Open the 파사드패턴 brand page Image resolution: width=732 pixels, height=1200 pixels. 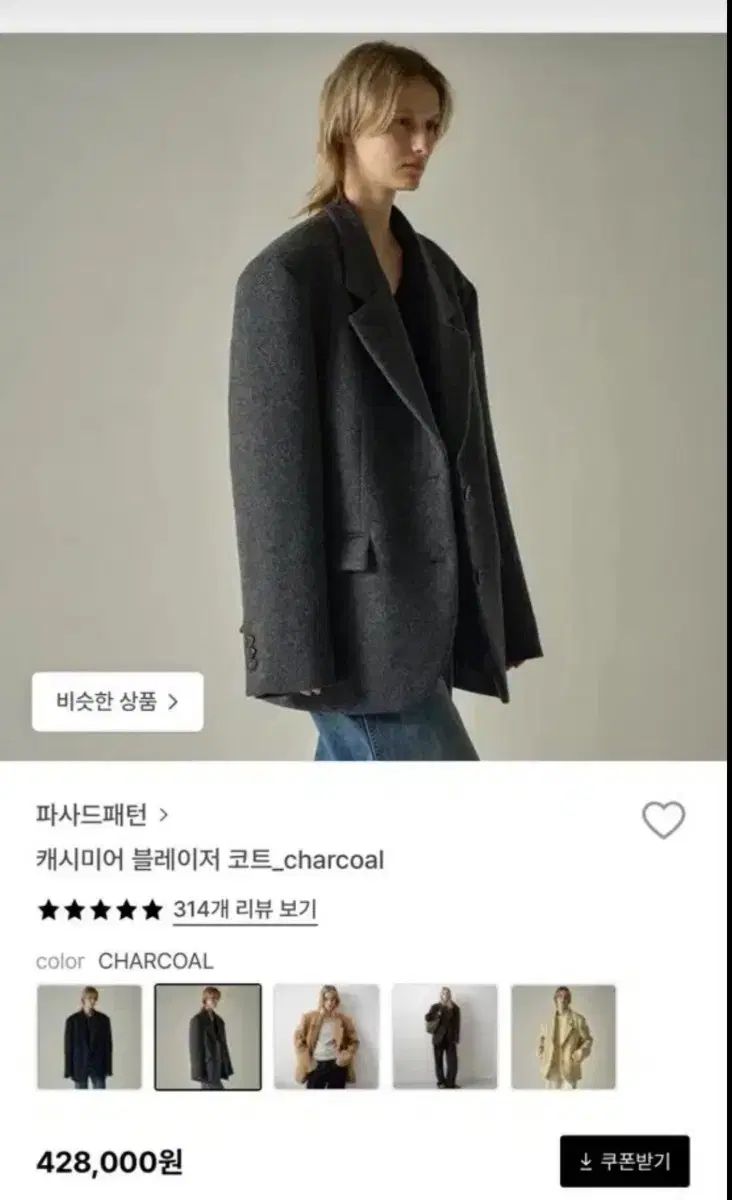101,815
